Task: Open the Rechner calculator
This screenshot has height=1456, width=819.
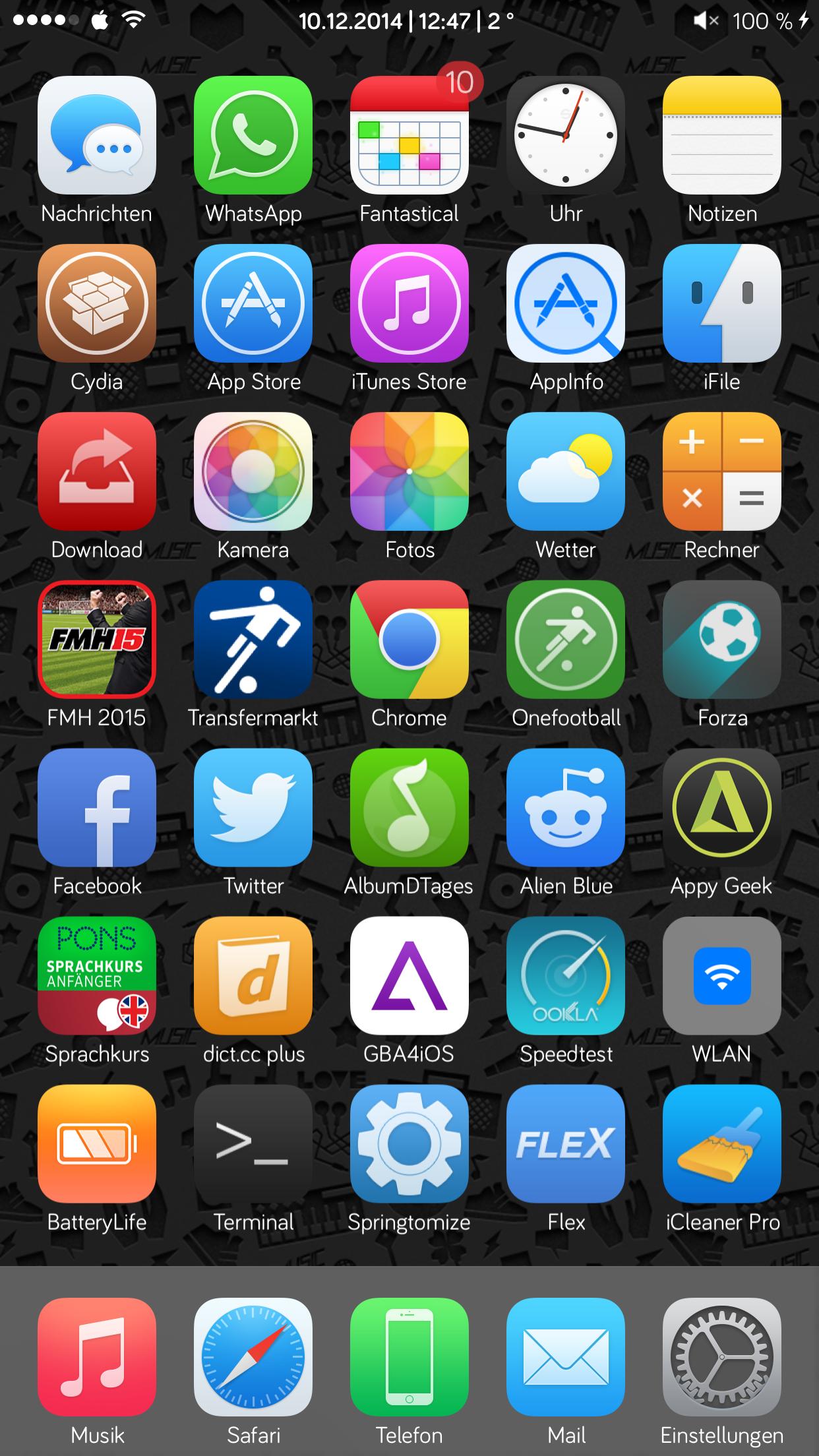Action: click(722, 471)
